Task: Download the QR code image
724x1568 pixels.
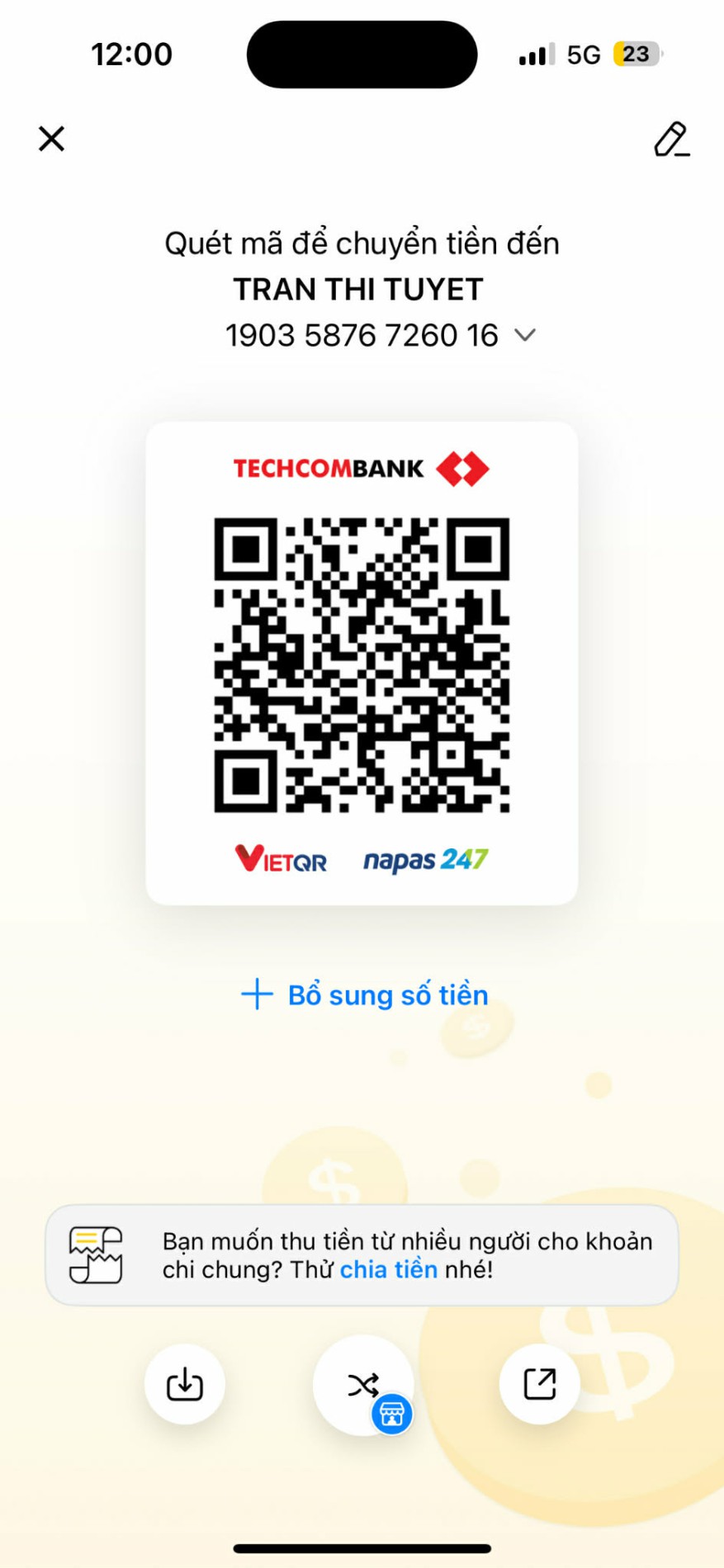Action: tap(185, 1385)
